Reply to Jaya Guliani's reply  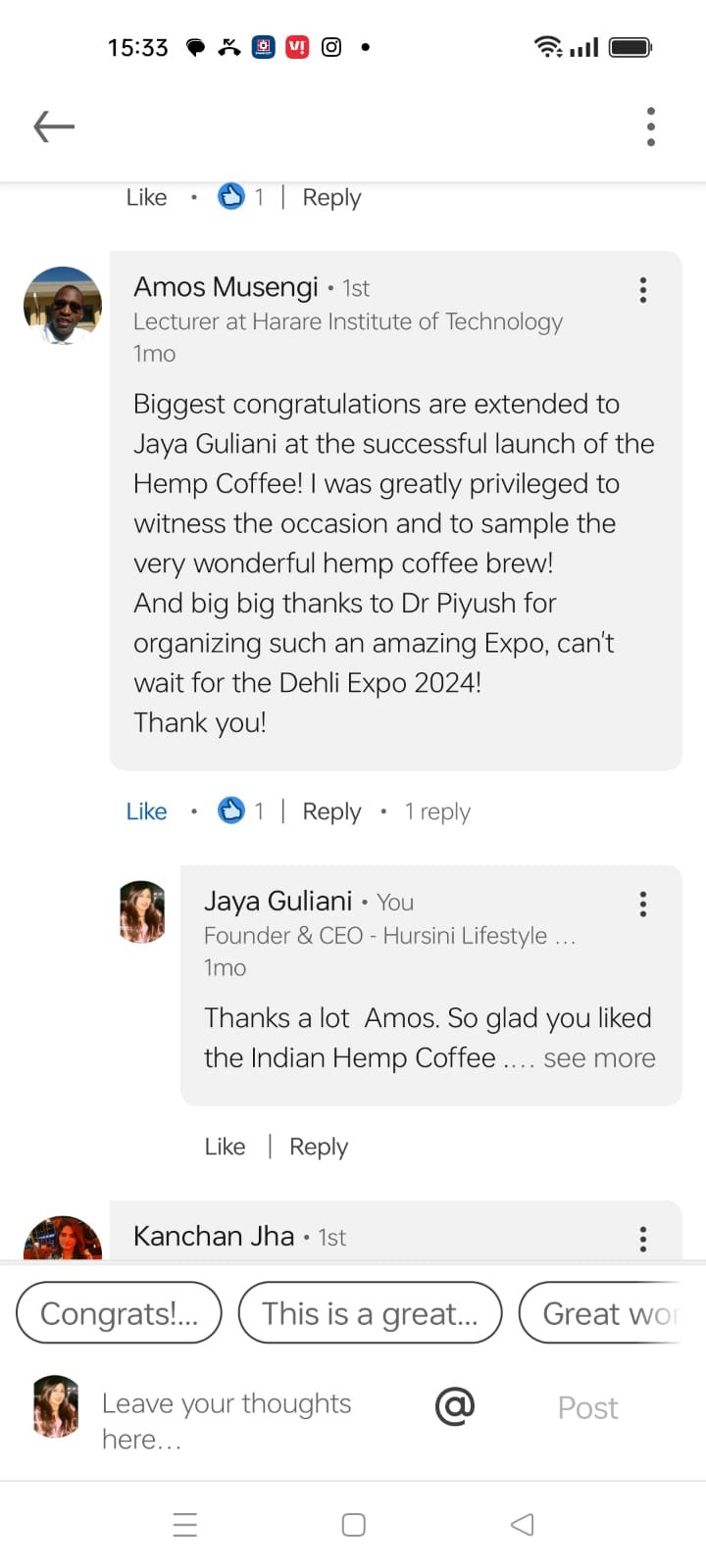[319, 1147]
